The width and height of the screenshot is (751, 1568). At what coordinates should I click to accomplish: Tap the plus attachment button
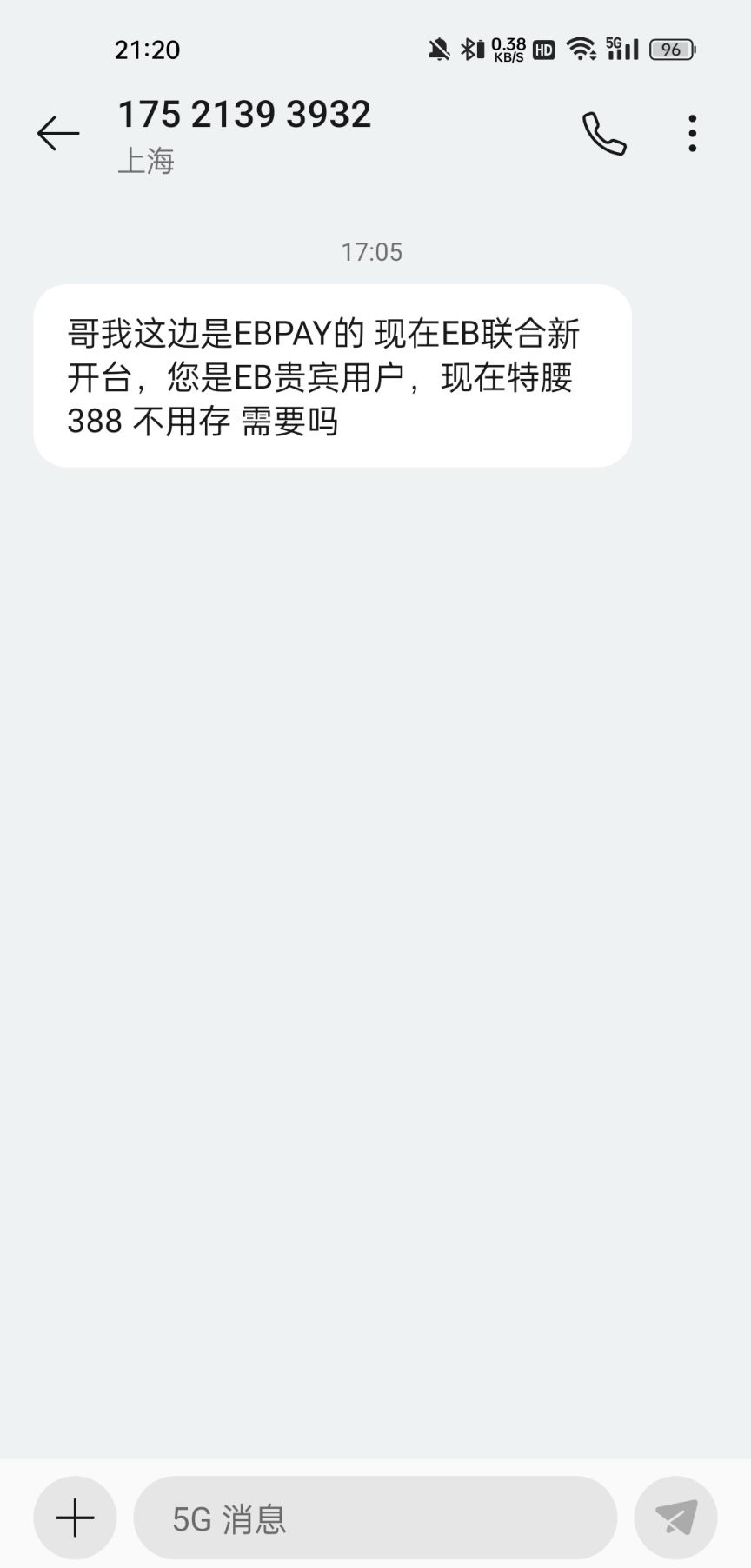point(75,1518)
